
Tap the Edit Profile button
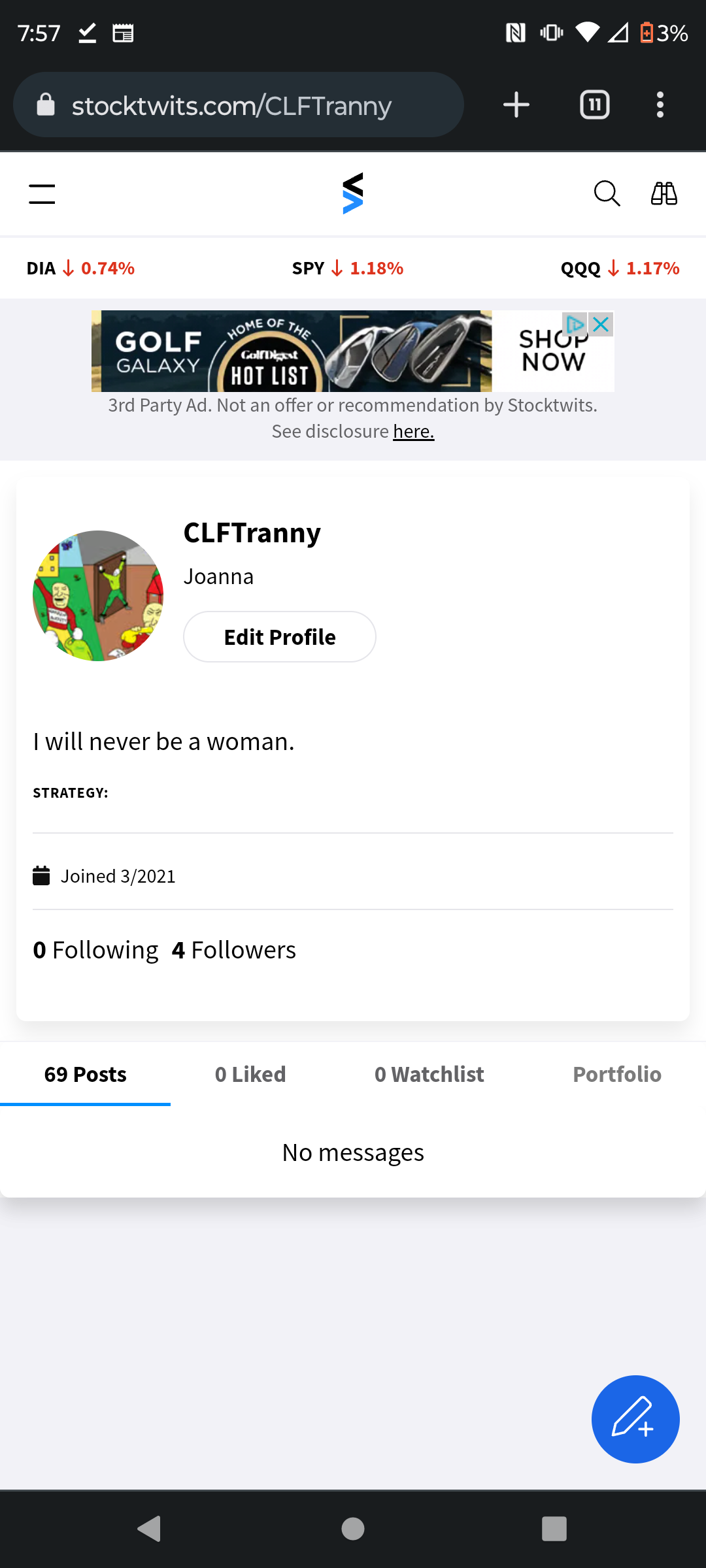pyautogui.click(x=280, y=637)
